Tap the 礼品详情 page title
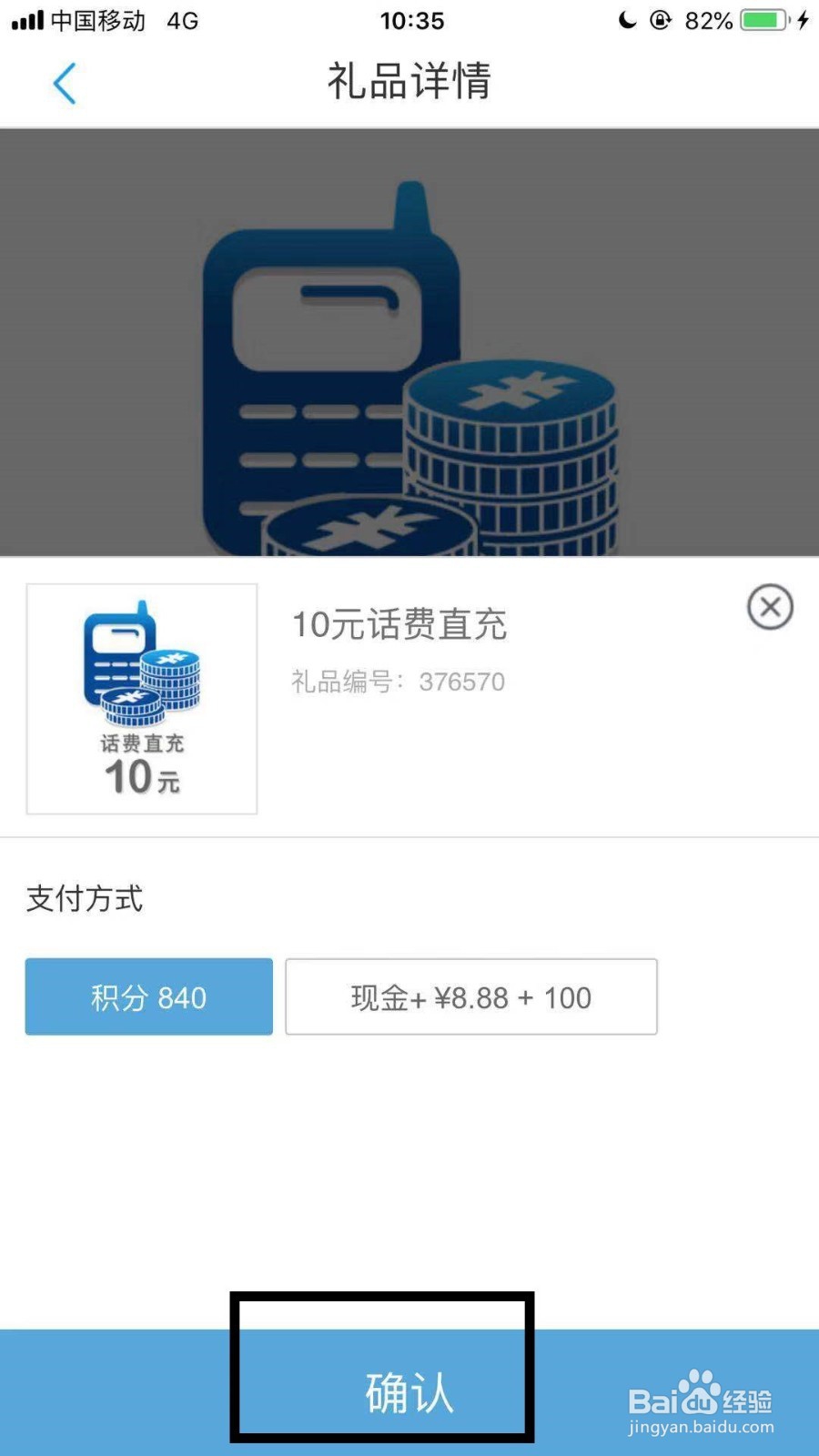 coord(408,82)
